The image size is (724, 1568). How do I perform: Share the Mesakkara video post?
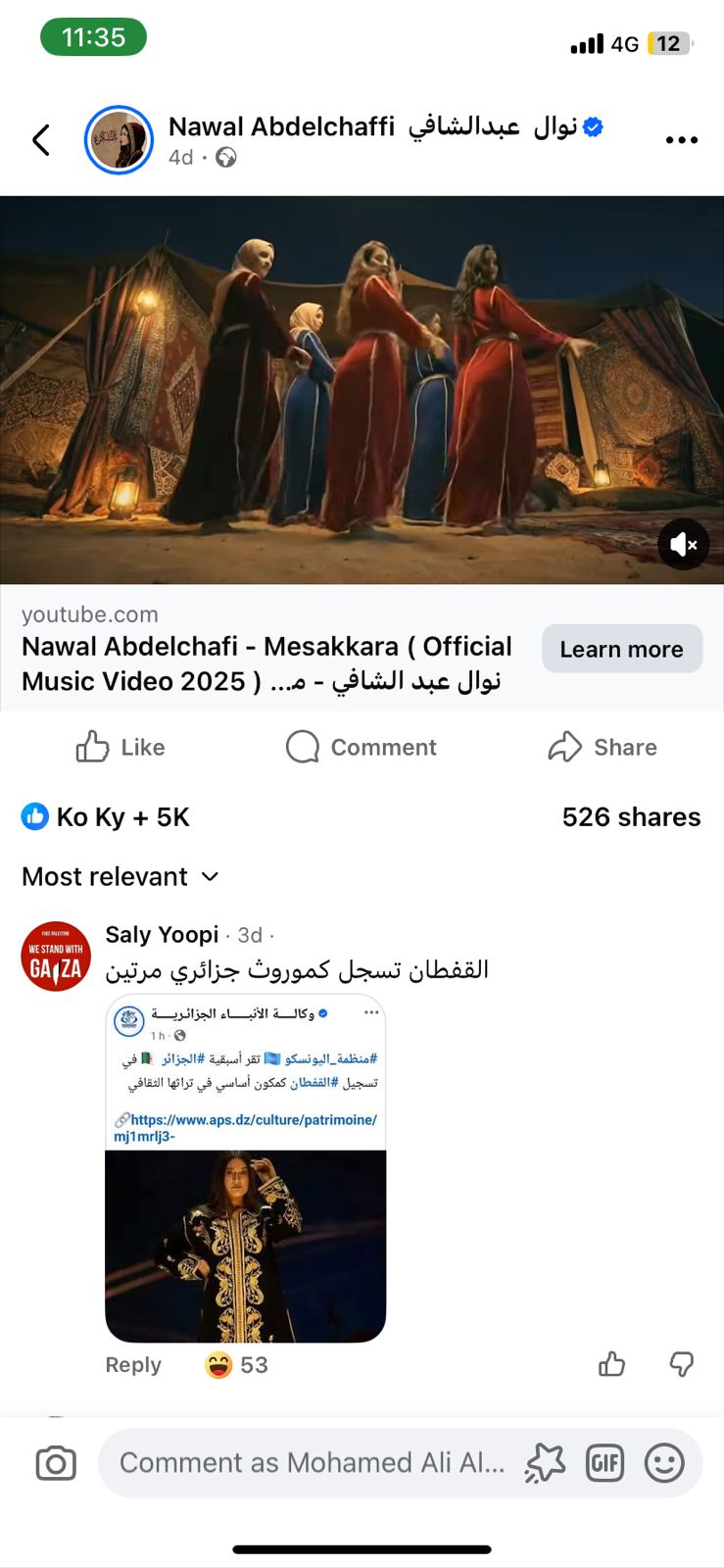pyautogui.click(x=603, y=747)
